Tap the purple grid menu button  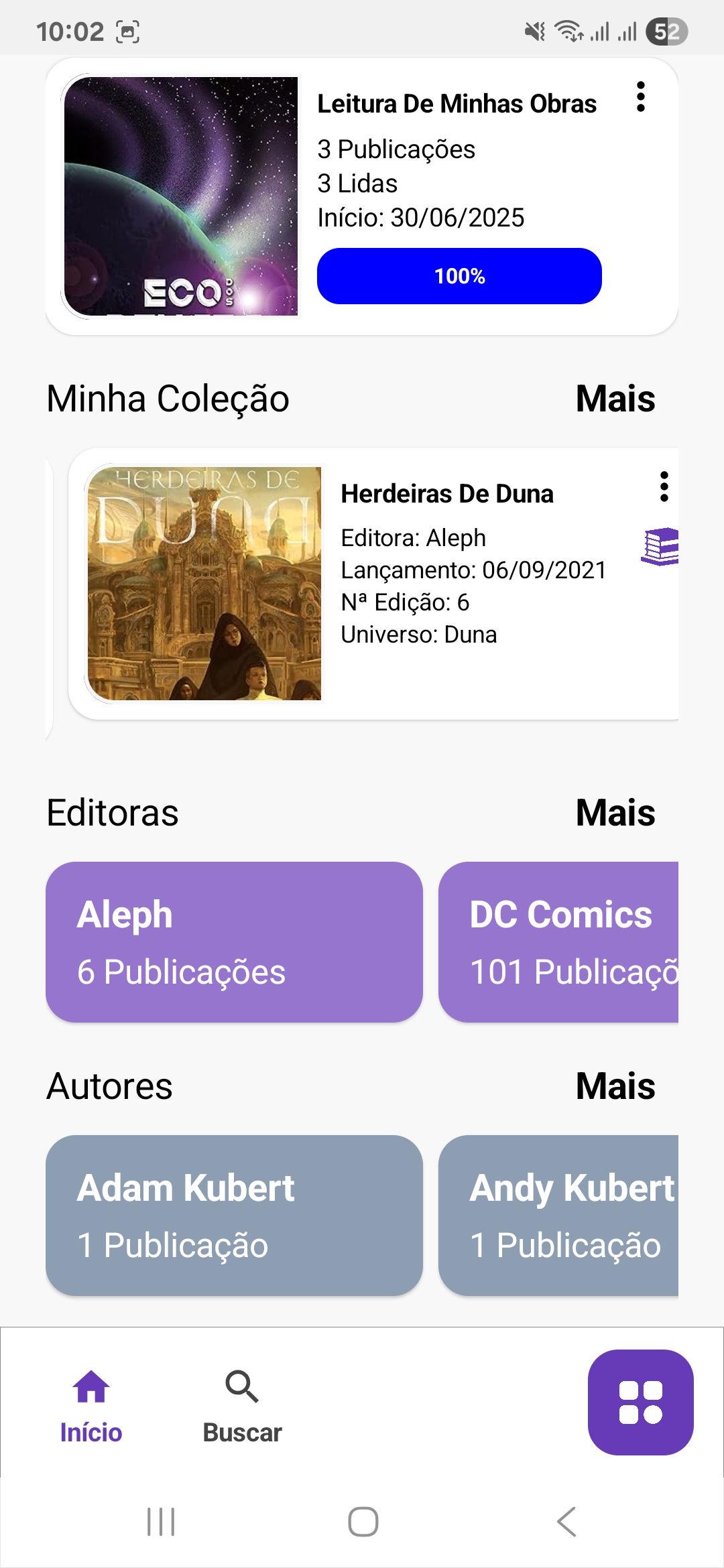coord(640,1402)
